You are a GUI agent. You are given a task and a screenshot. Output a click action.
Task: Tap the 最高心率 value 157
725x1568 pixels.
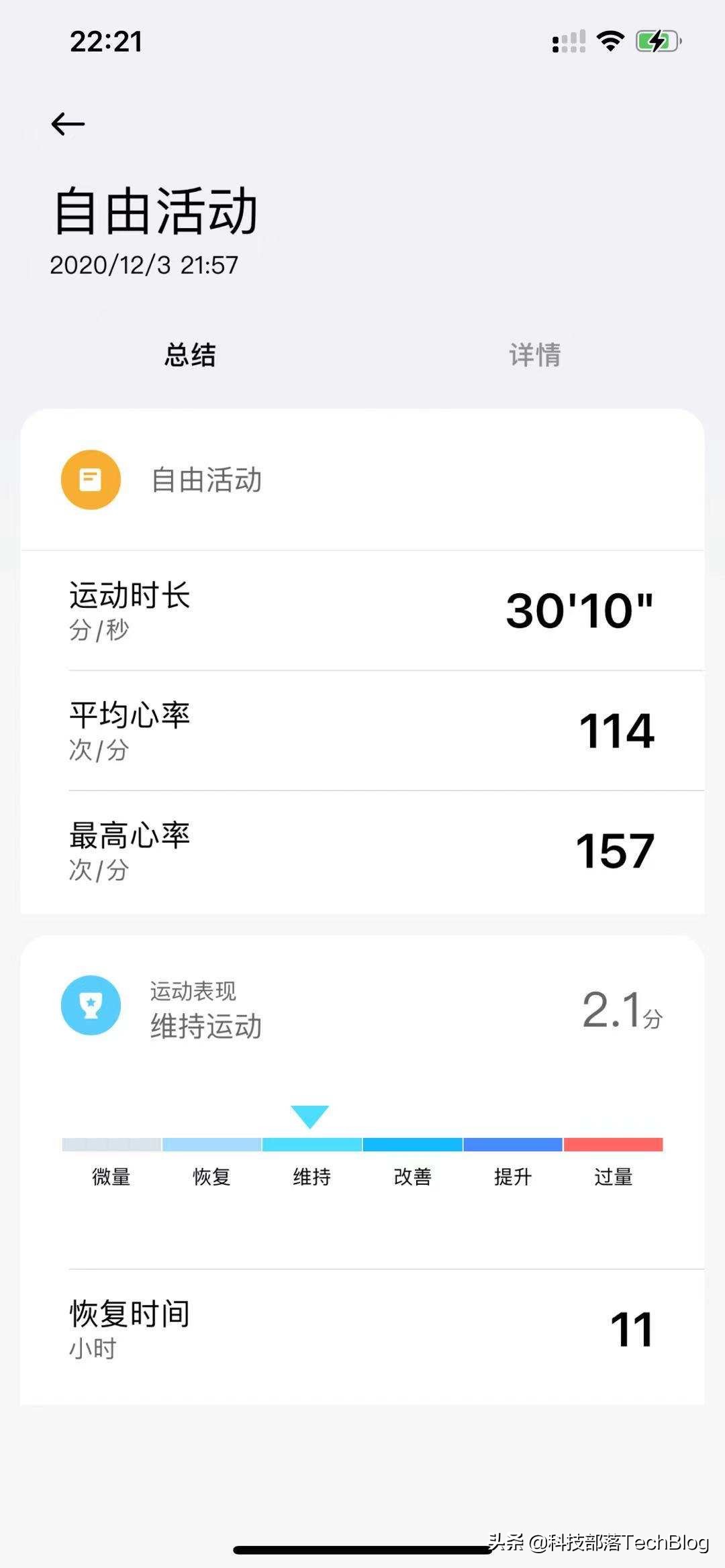pyautogui.click(x=613, y=850)
